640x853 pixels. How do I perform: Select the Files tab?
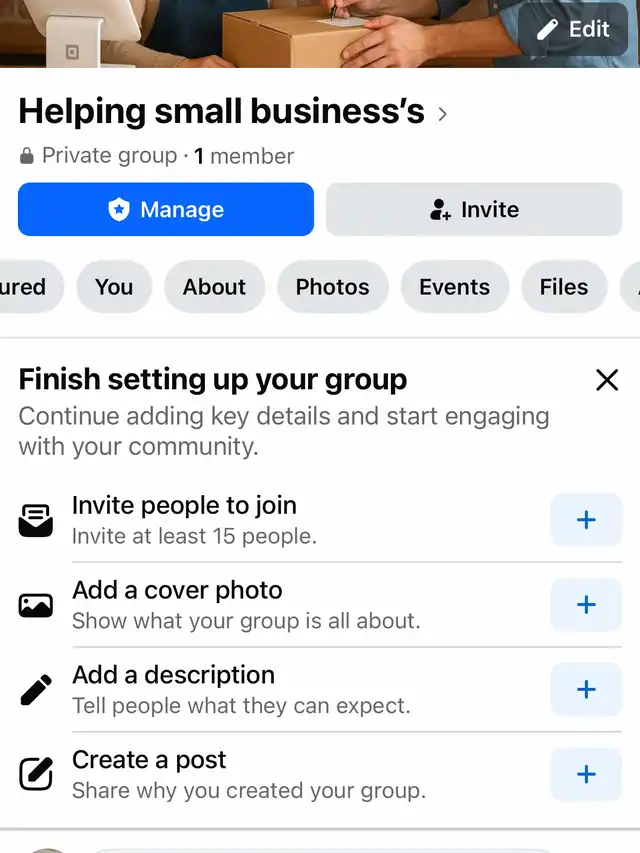click(x=564, y=287)
